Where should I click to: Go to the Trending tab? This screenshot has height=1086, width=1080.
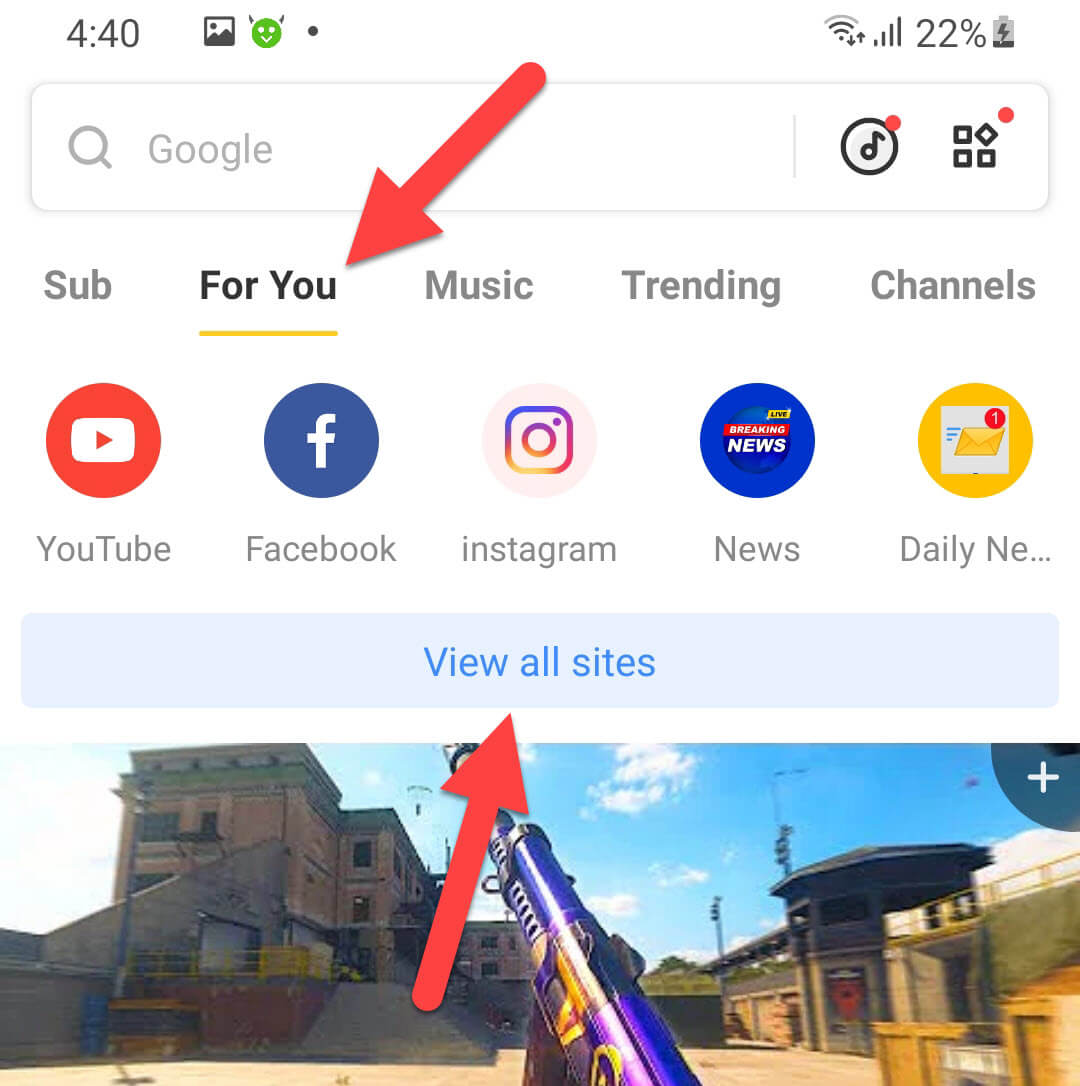click(701, 286)
